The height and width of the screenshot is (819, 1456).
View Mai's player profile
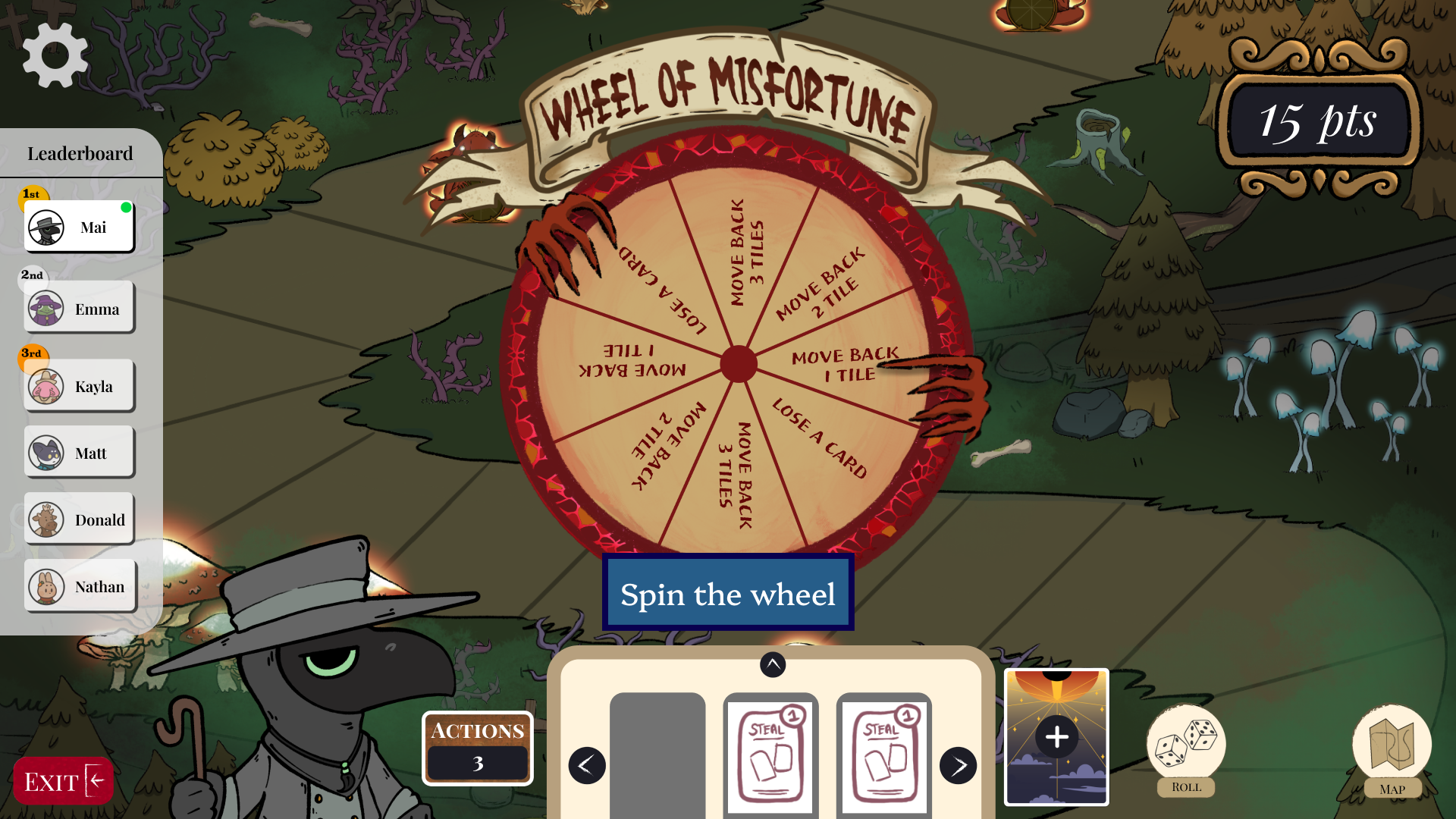click(79, 227)
